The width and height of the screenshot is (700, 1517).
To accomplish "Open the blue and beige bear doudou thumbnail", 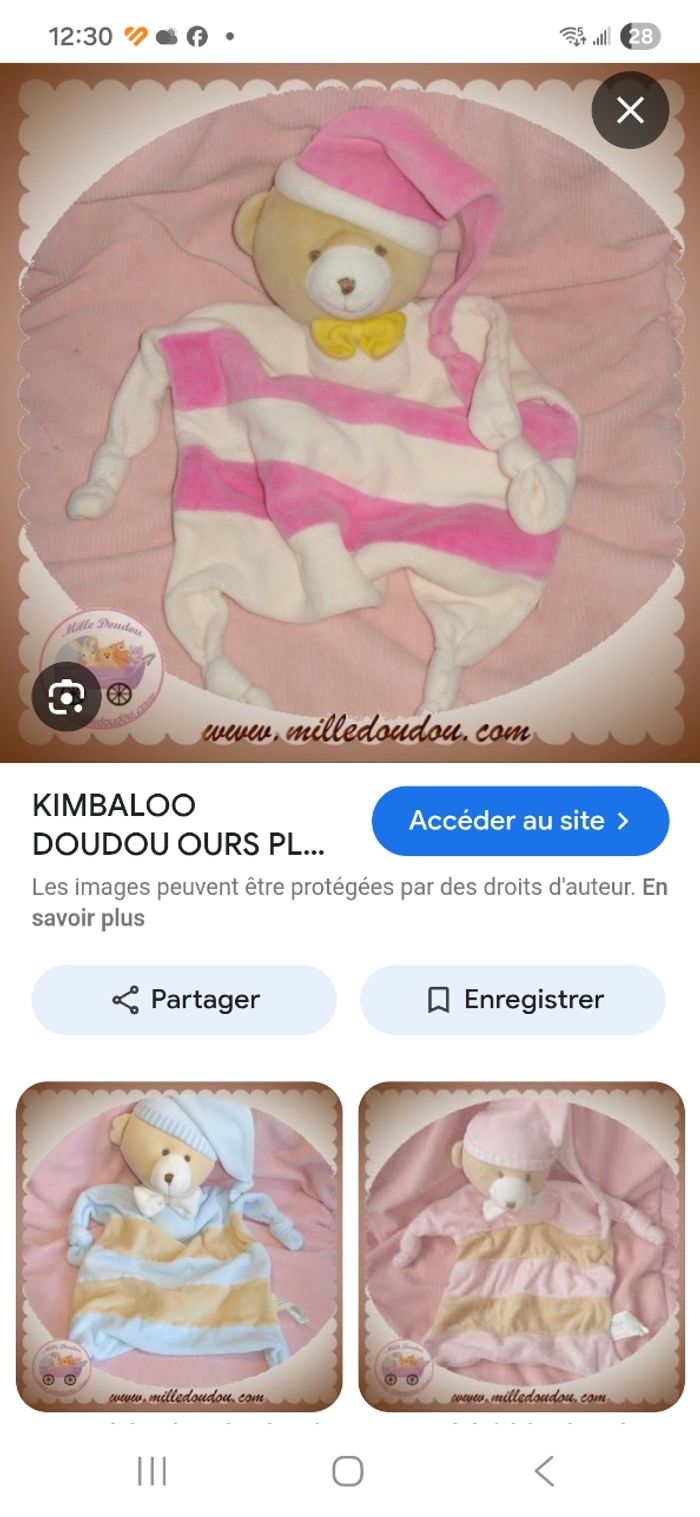I will (179, 1246).
